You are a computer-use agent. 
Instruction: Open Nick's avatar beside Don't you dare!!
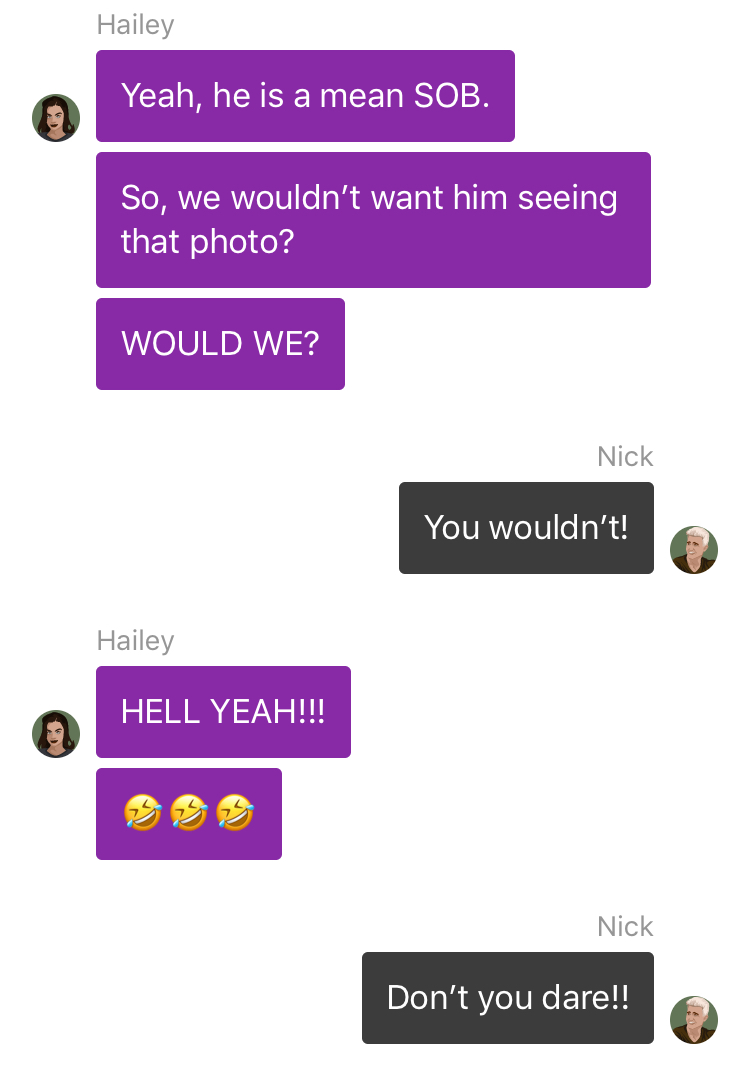[694, 1020]
